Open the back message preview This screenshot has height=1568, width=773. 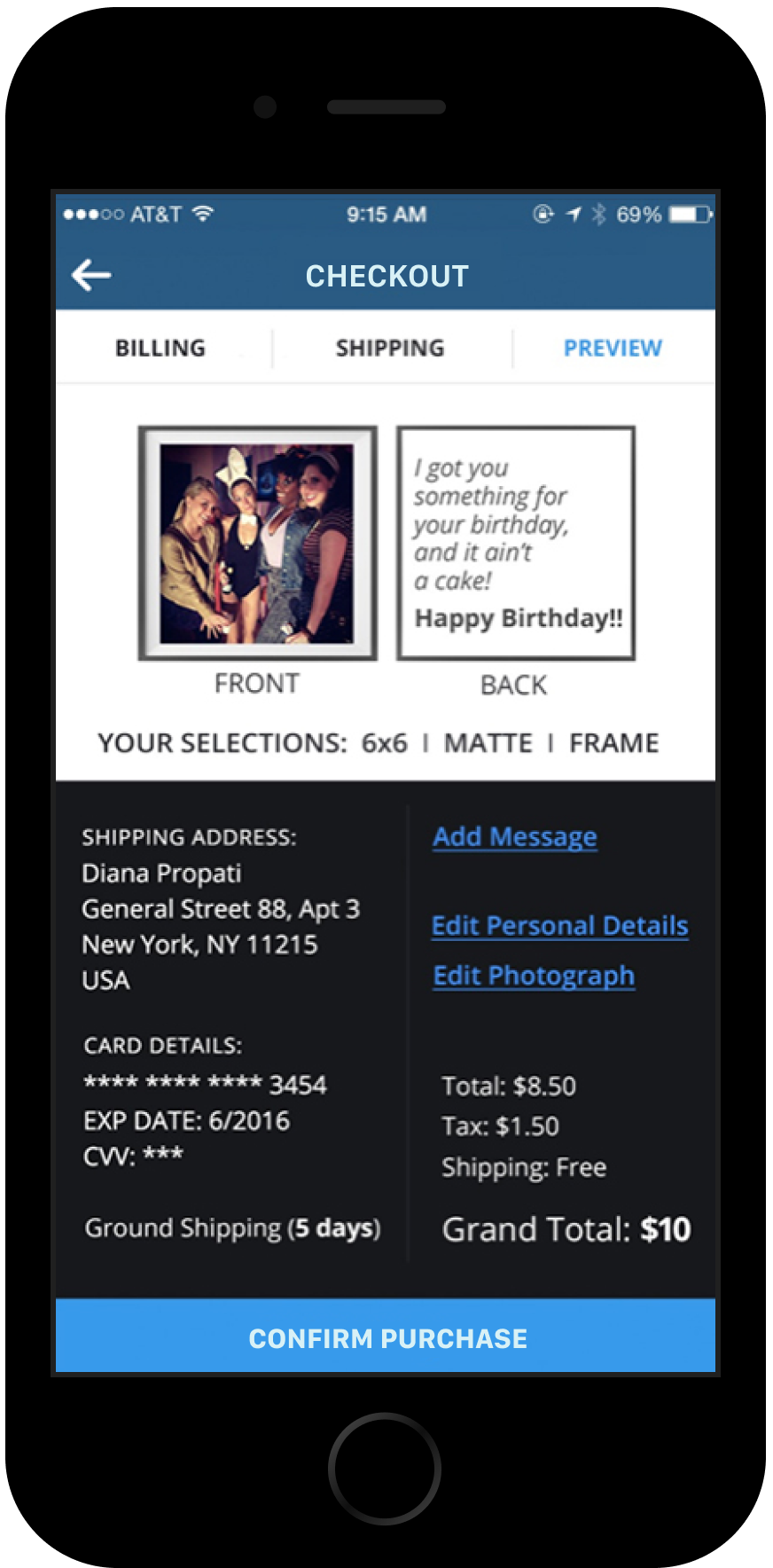(x=515, y=543)
